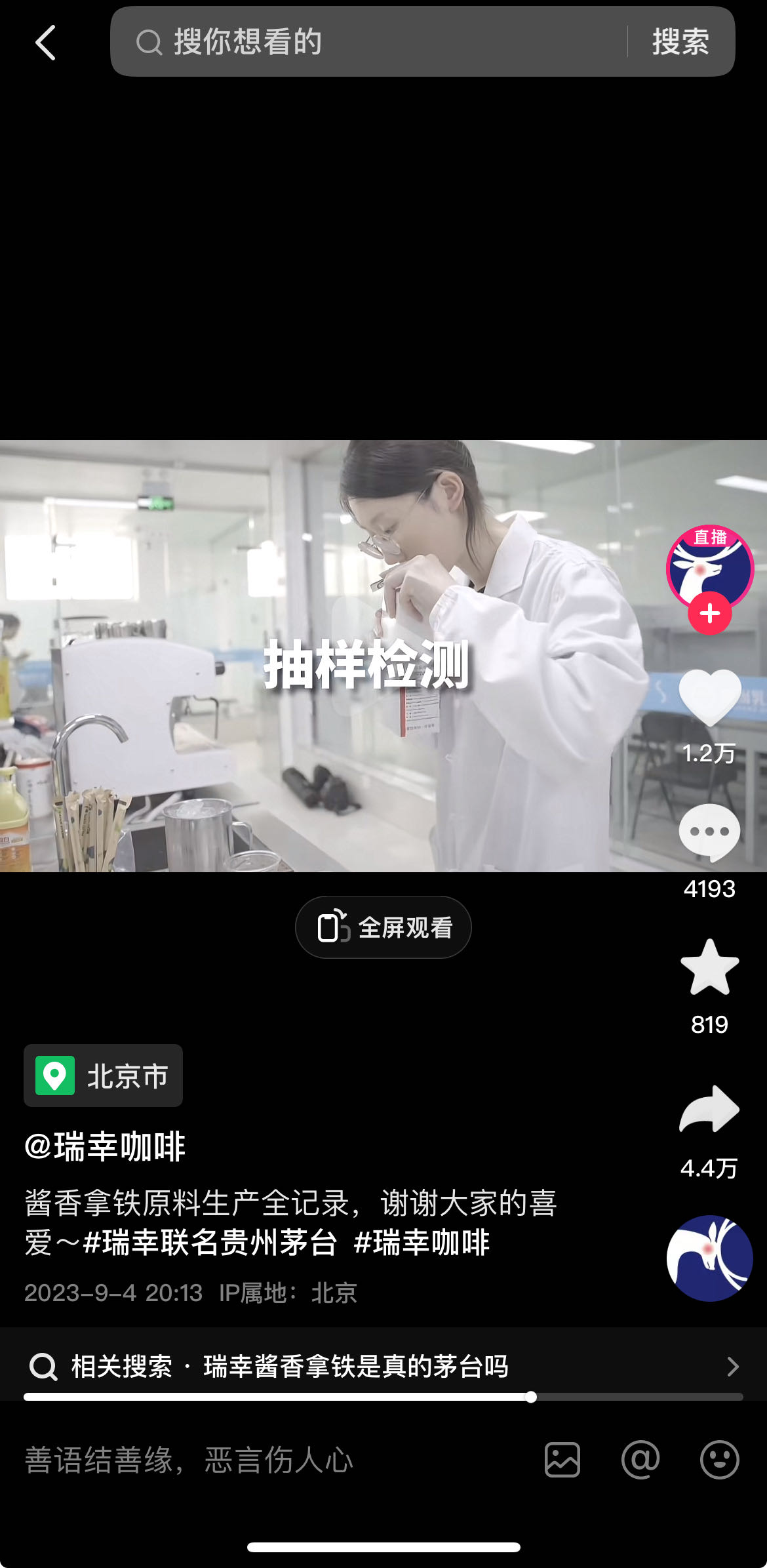Tap the 搜索 search button
This screenshot has height=1568, width=767.
(680, 42)
